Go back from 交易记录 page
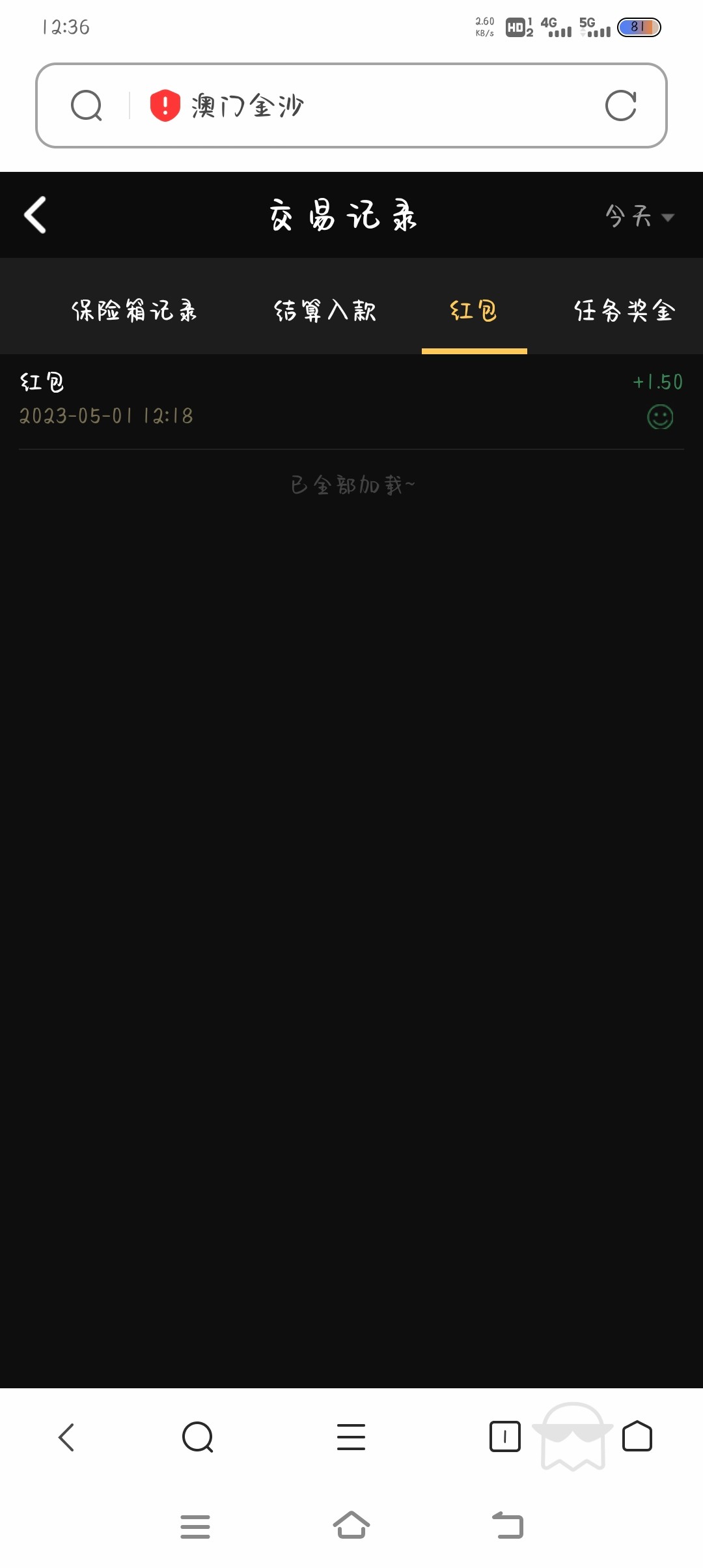The image size is (703, 1568). point(36,215)
